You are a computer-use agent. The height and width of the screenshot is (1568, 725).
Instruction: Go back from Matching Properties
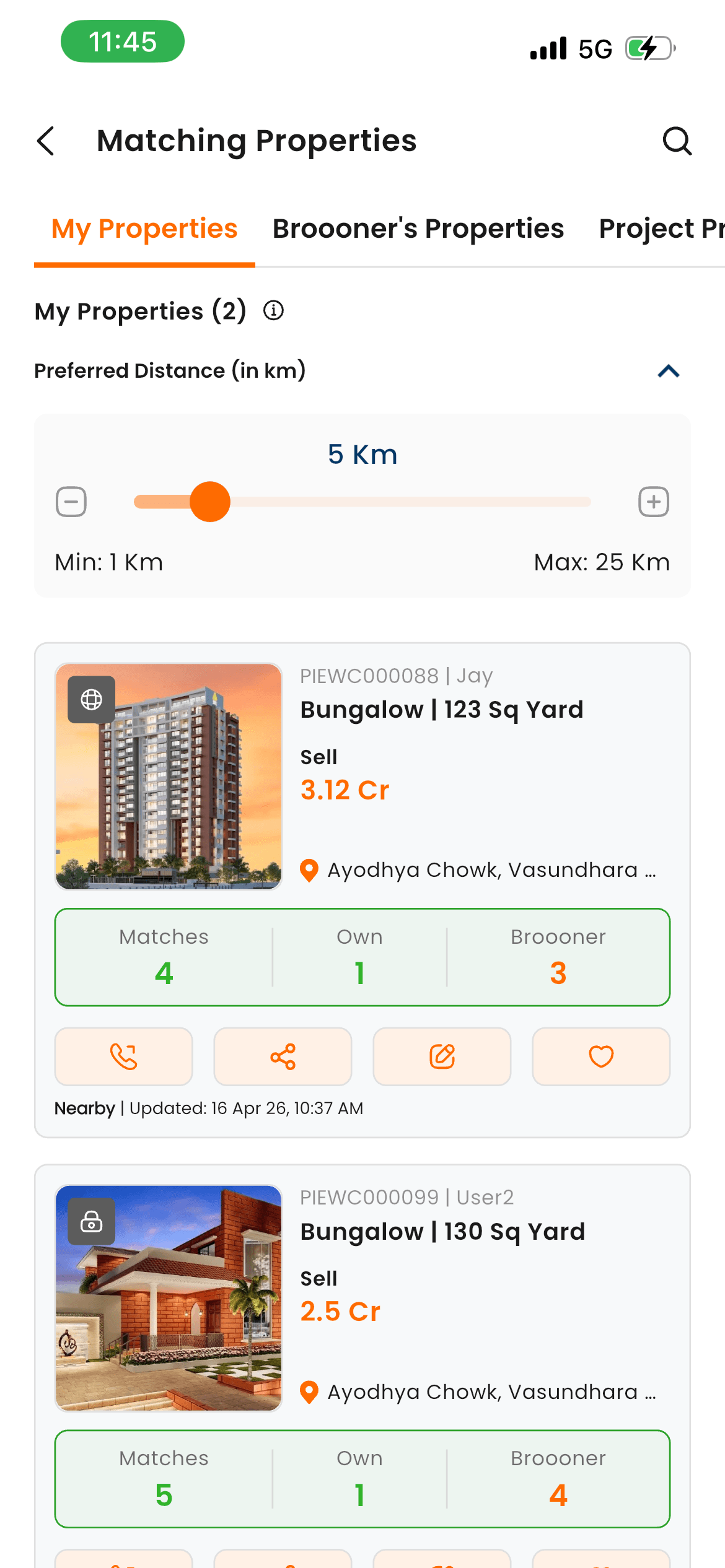(x=46, y=141)
